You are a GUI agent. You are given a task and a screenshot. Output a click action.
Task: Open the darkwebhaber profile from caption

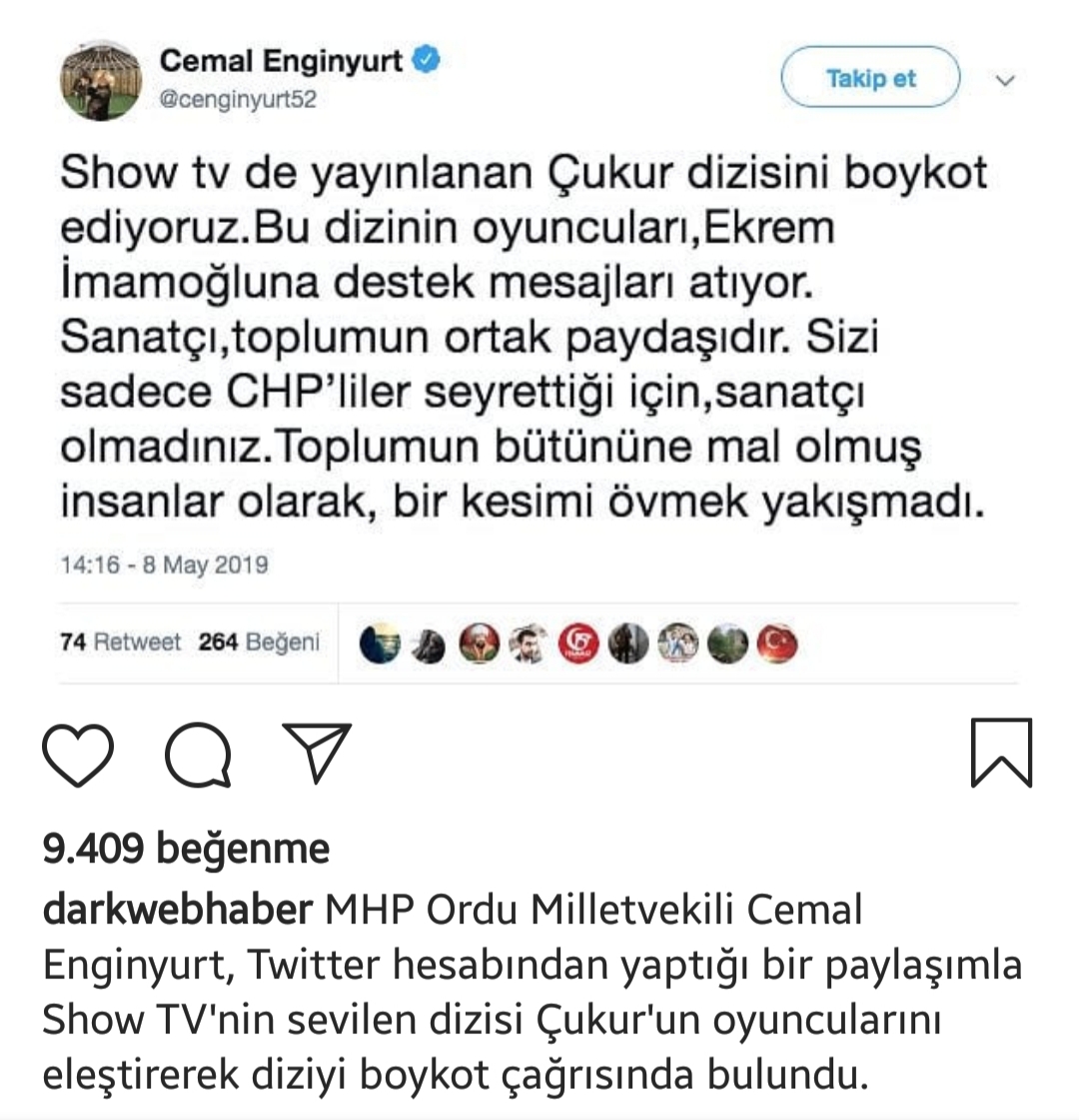(178, 911)
